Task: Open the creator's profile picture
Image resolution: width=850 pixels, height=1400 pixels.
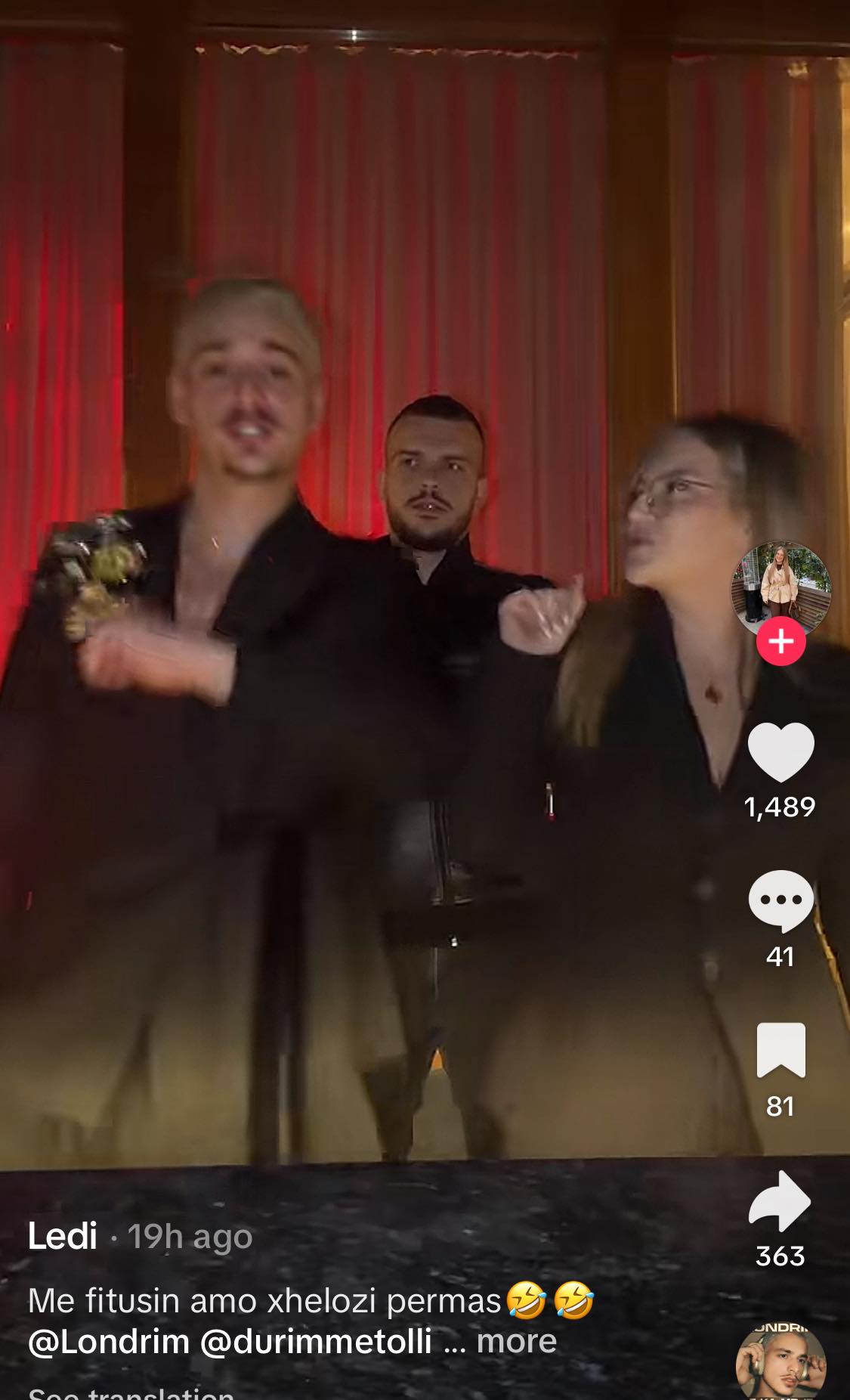Action: tap(780, 586)
